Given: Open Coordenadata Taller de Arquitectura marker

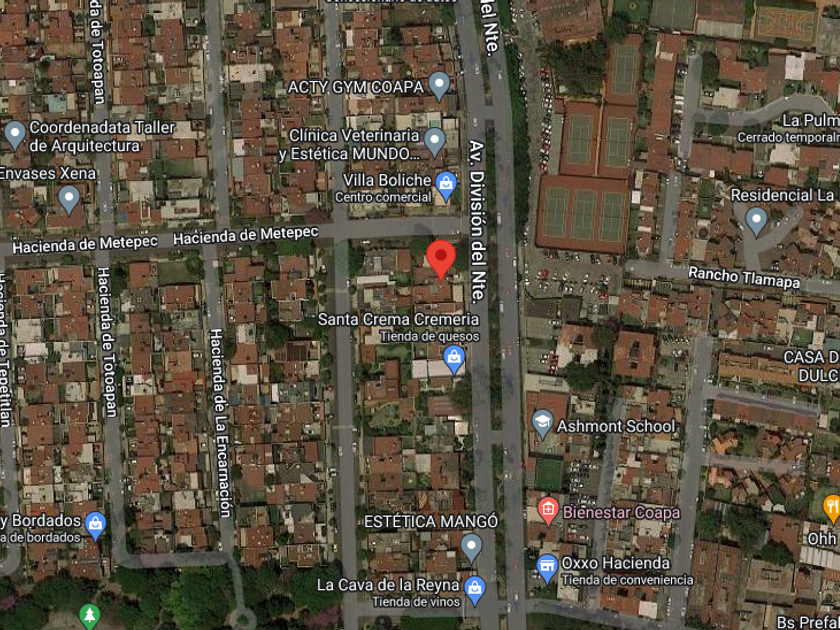Looking at the screenshot, I should [x=14, y=136].
